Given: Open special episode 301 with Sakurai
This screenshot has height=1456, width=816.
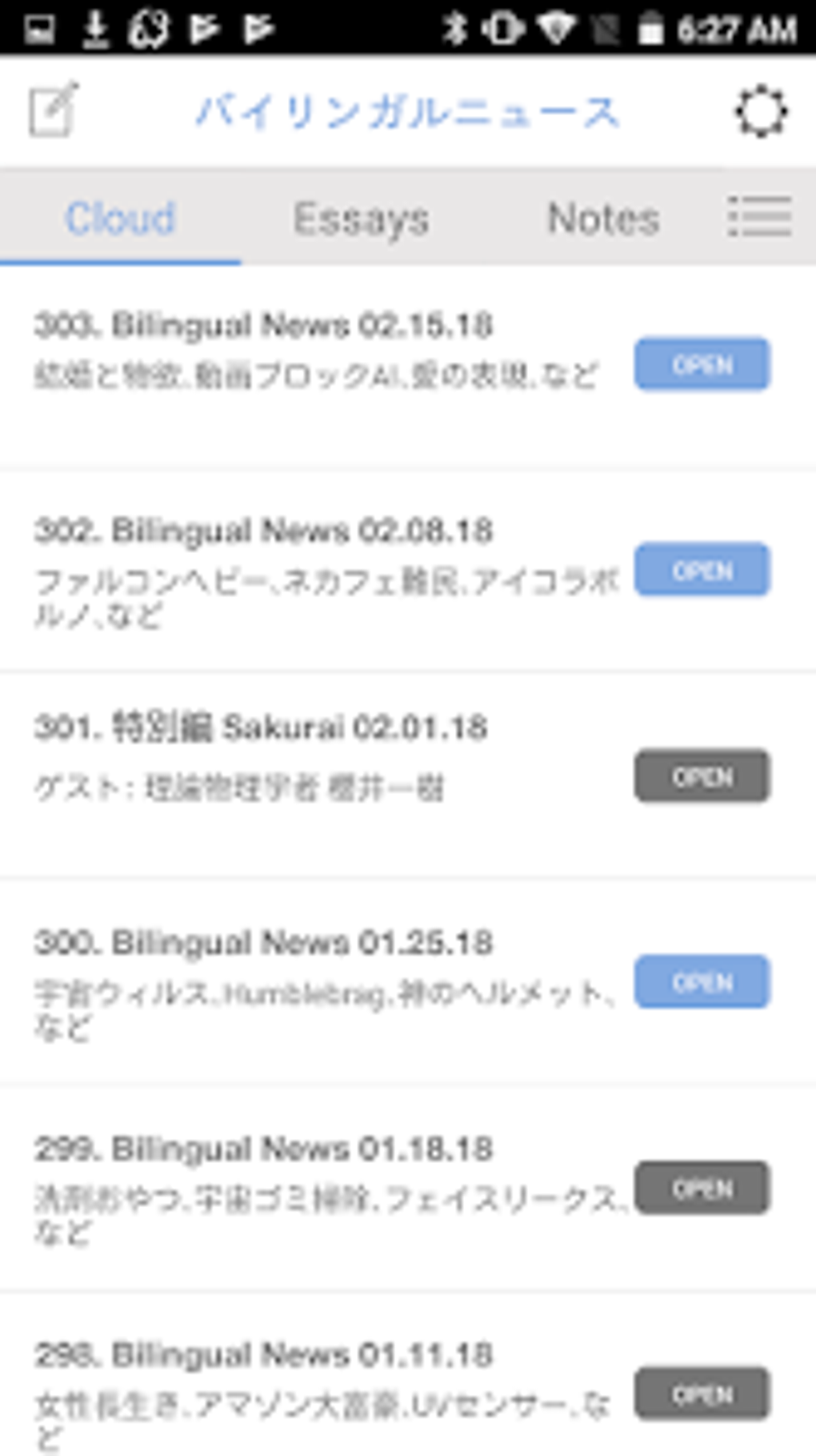Looking at the screenshot, I should tap(703, 775).
